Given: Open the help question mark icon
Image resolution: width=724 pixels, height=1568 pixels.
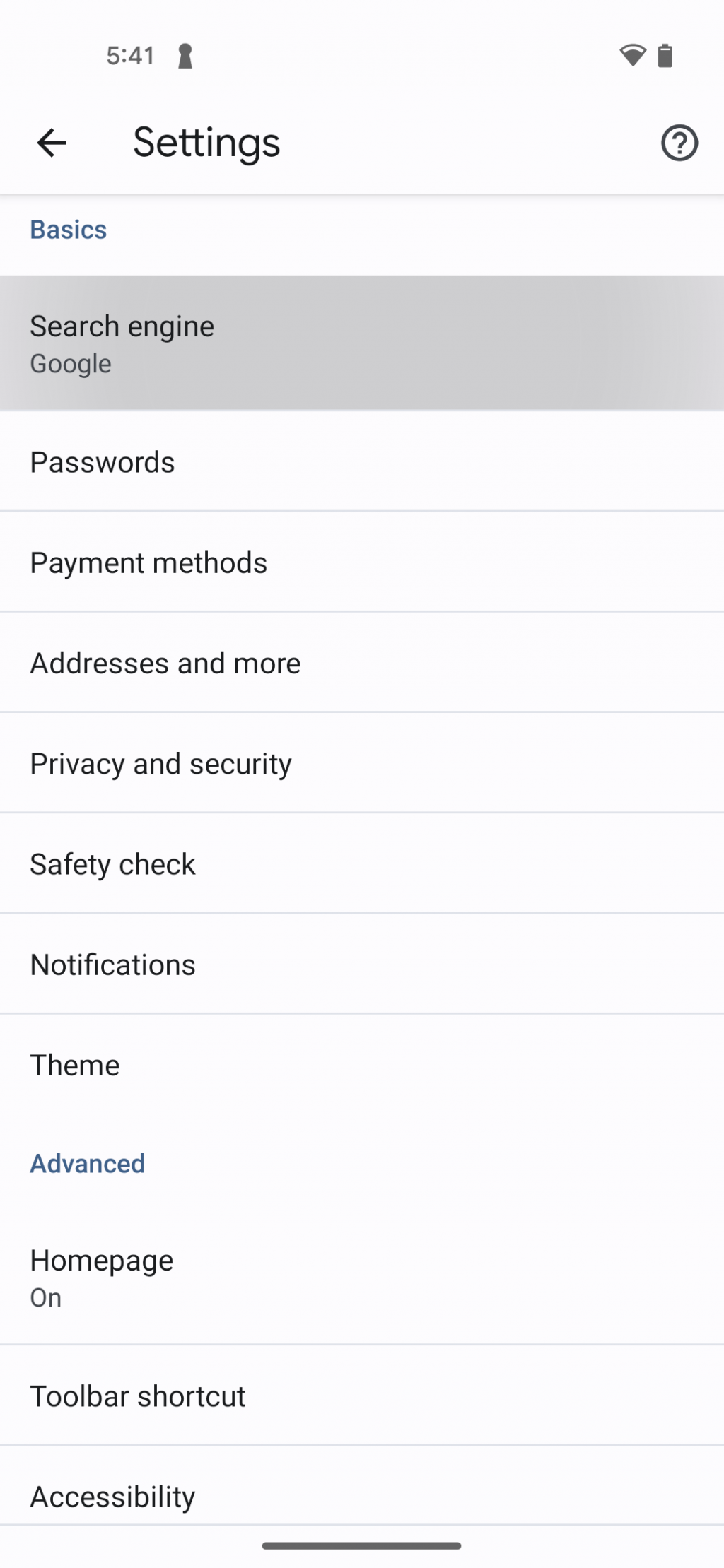Looking at the screenshot, I should pyautogui.click(x=679, y=143).
